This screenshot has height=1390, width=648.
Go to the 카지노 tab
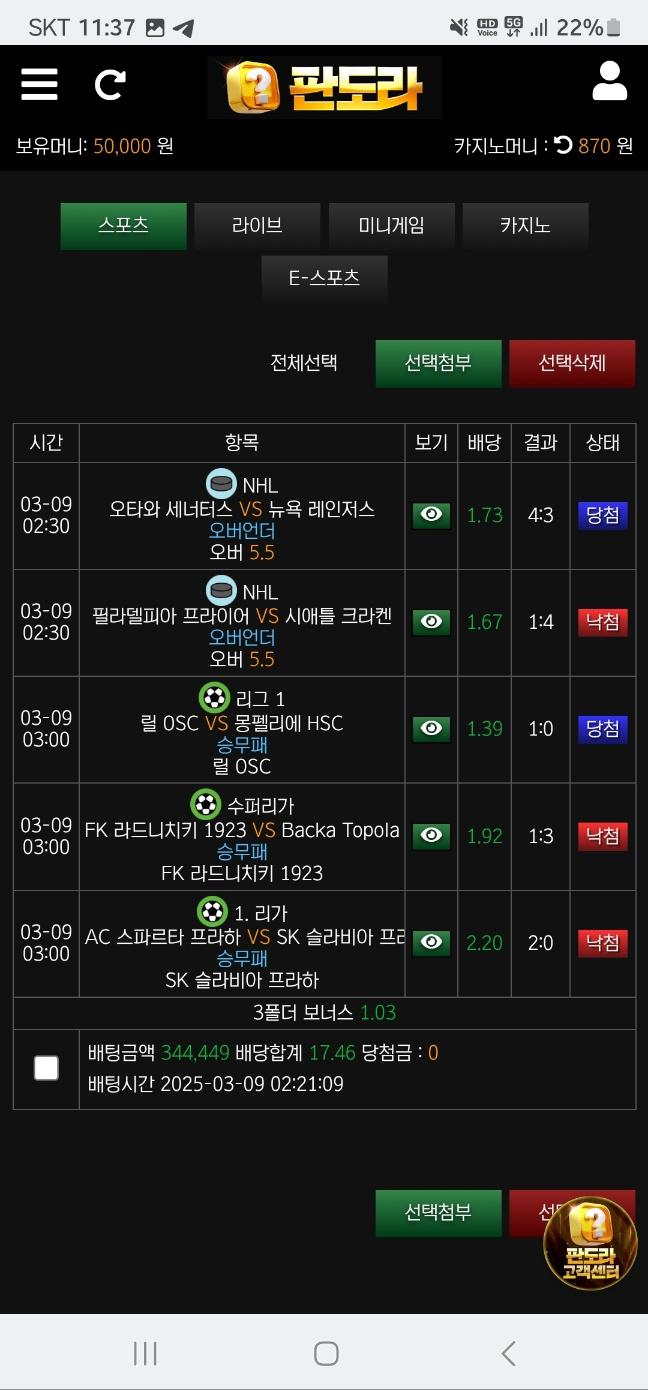[525, 225]
